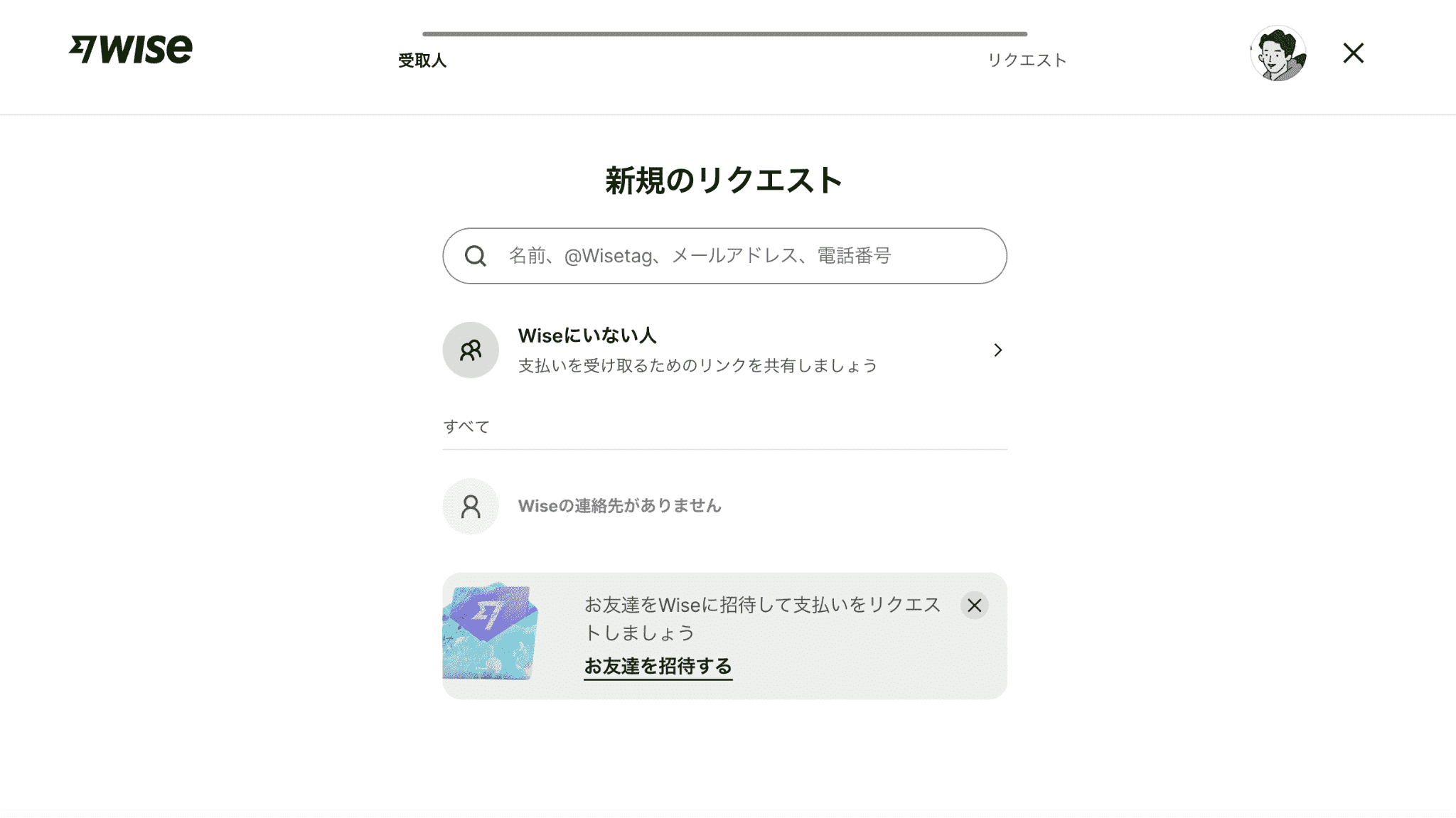Open the profile avatar menu
Screen dimensions: 1456x818
[x=1278, y=53]
